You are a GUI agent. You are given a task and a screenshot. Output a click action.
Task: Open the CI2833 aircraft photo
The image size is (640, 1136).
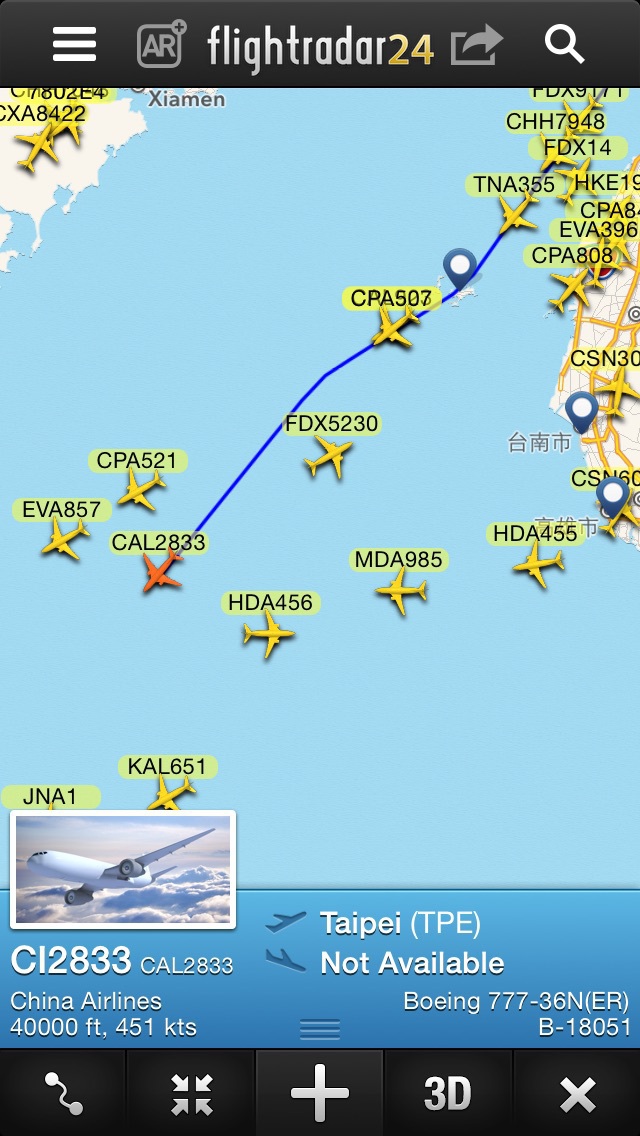click(x=122, y=869)
